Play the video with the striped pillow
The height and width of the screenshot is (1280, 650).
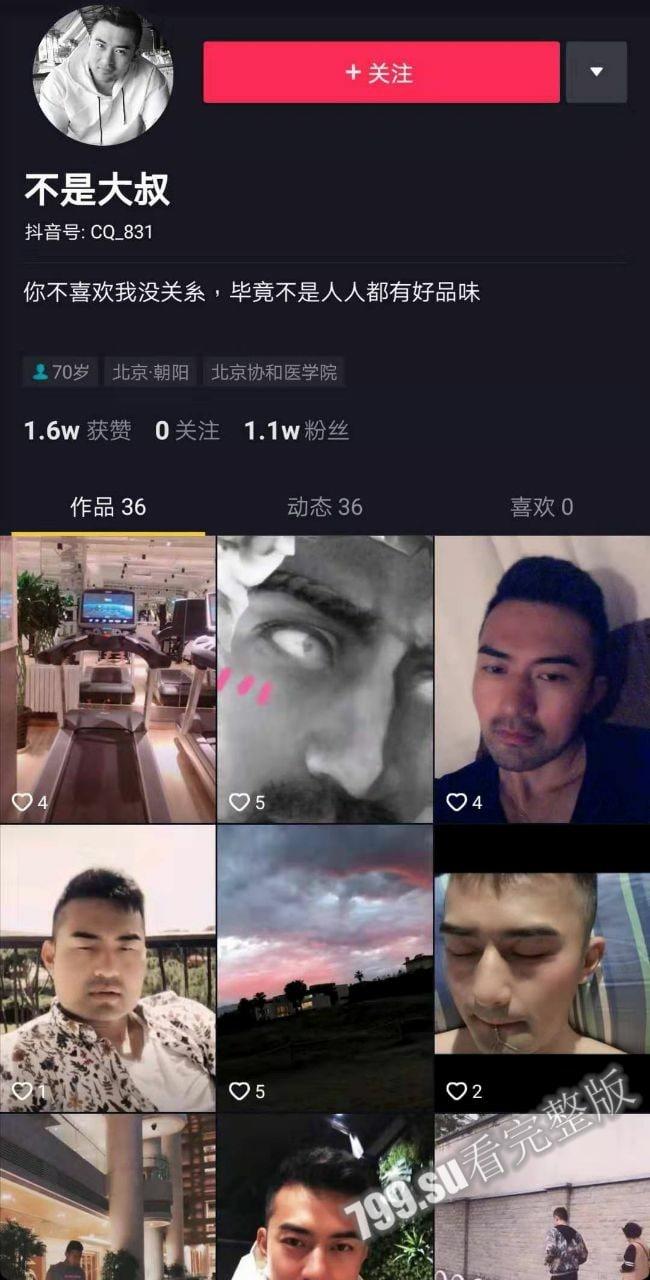pyautogui.click(x=542, y=968)
